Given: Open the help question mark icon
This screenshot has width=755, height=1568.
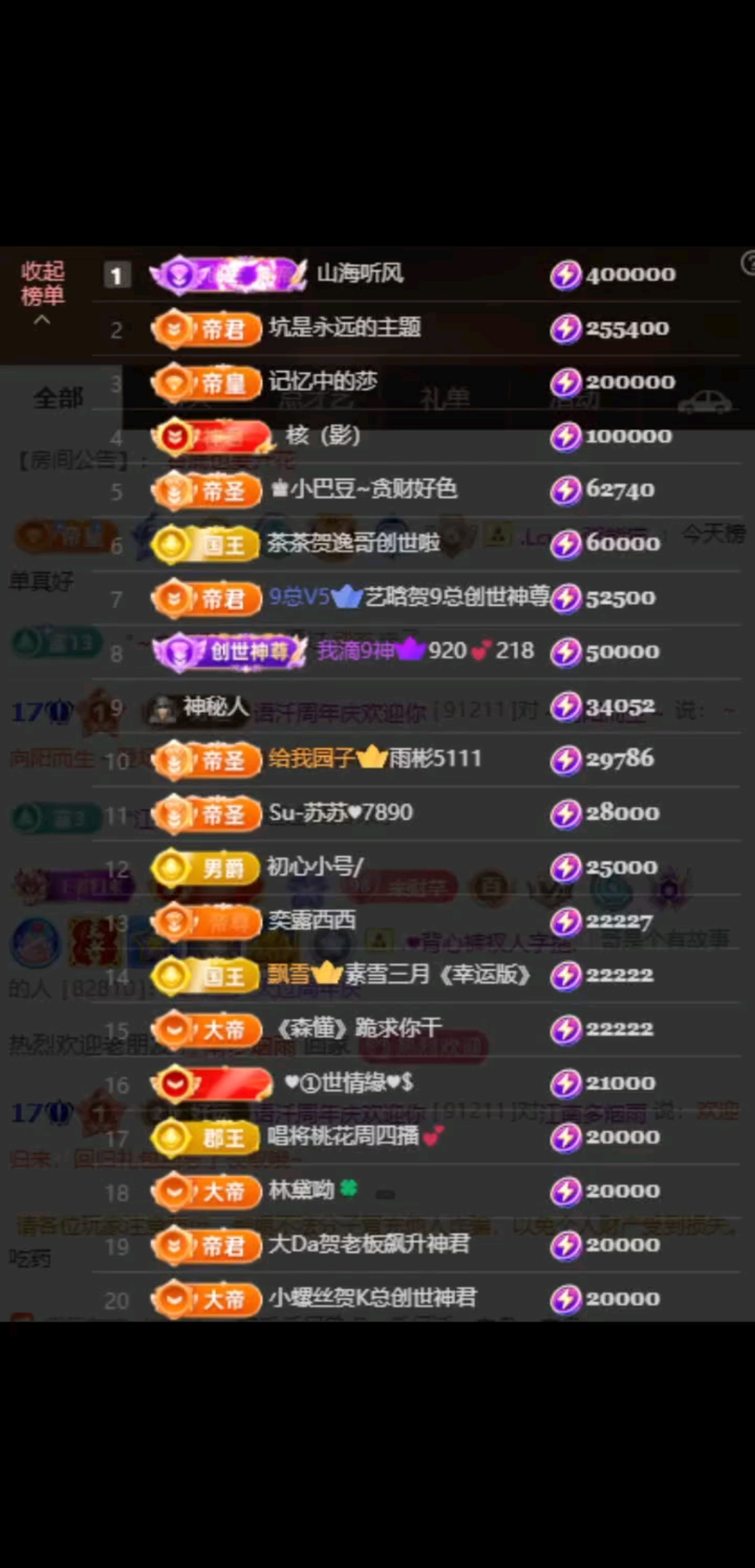Looking at the screenshot, I should [x=748, y=264].
